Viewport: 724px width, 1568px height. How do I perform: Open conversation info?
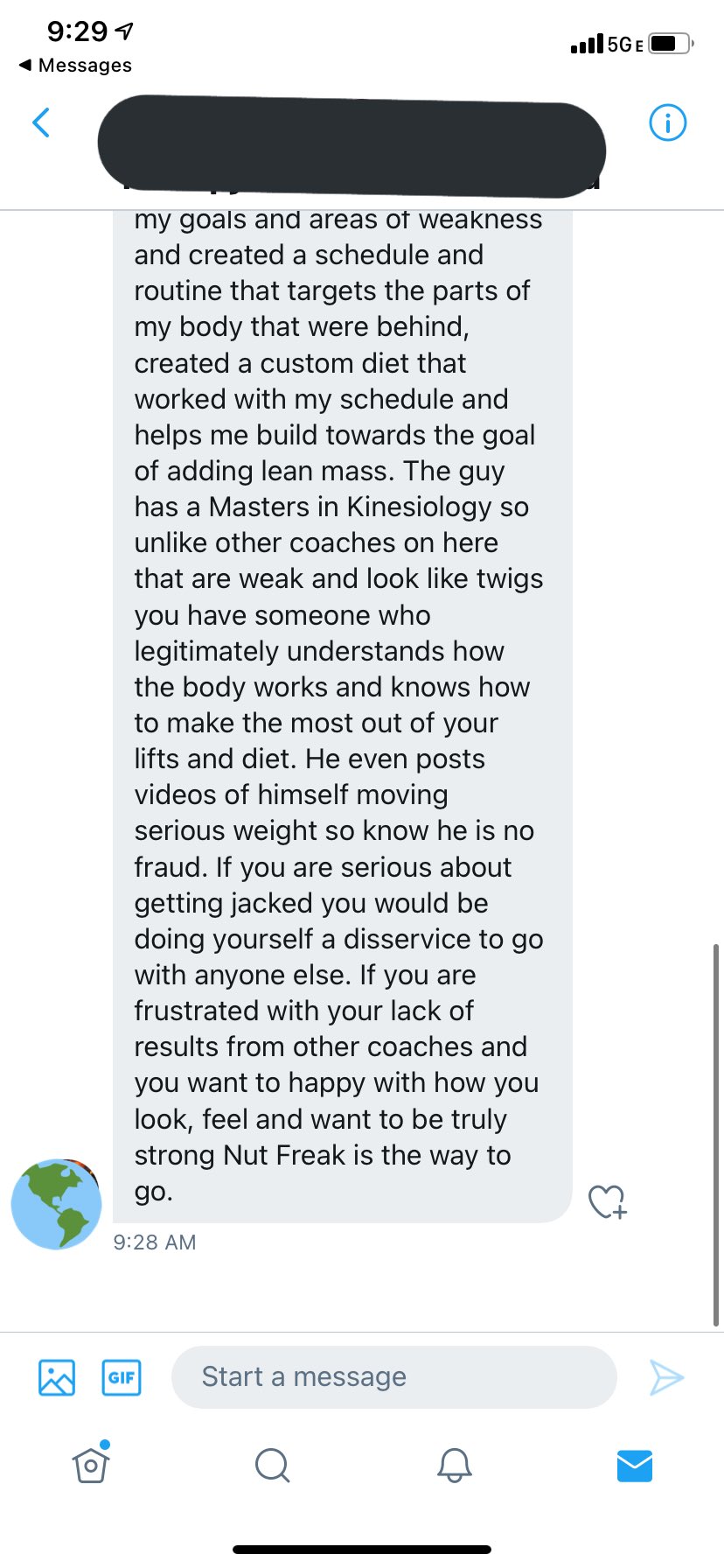[x=668, y=122]
